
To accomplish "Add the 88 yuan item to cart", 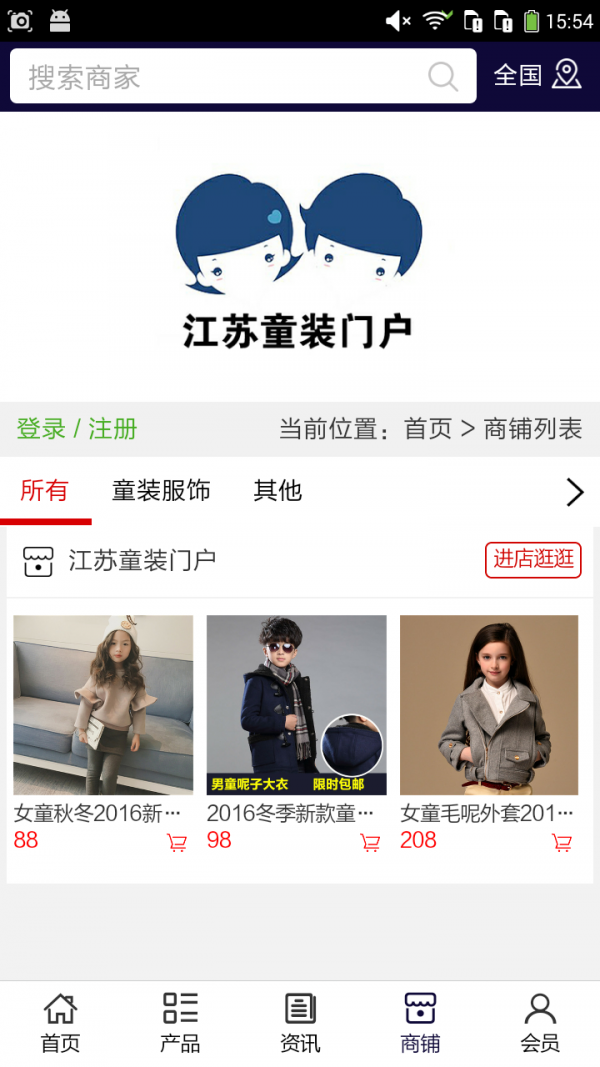I will [x=177, y=842].
